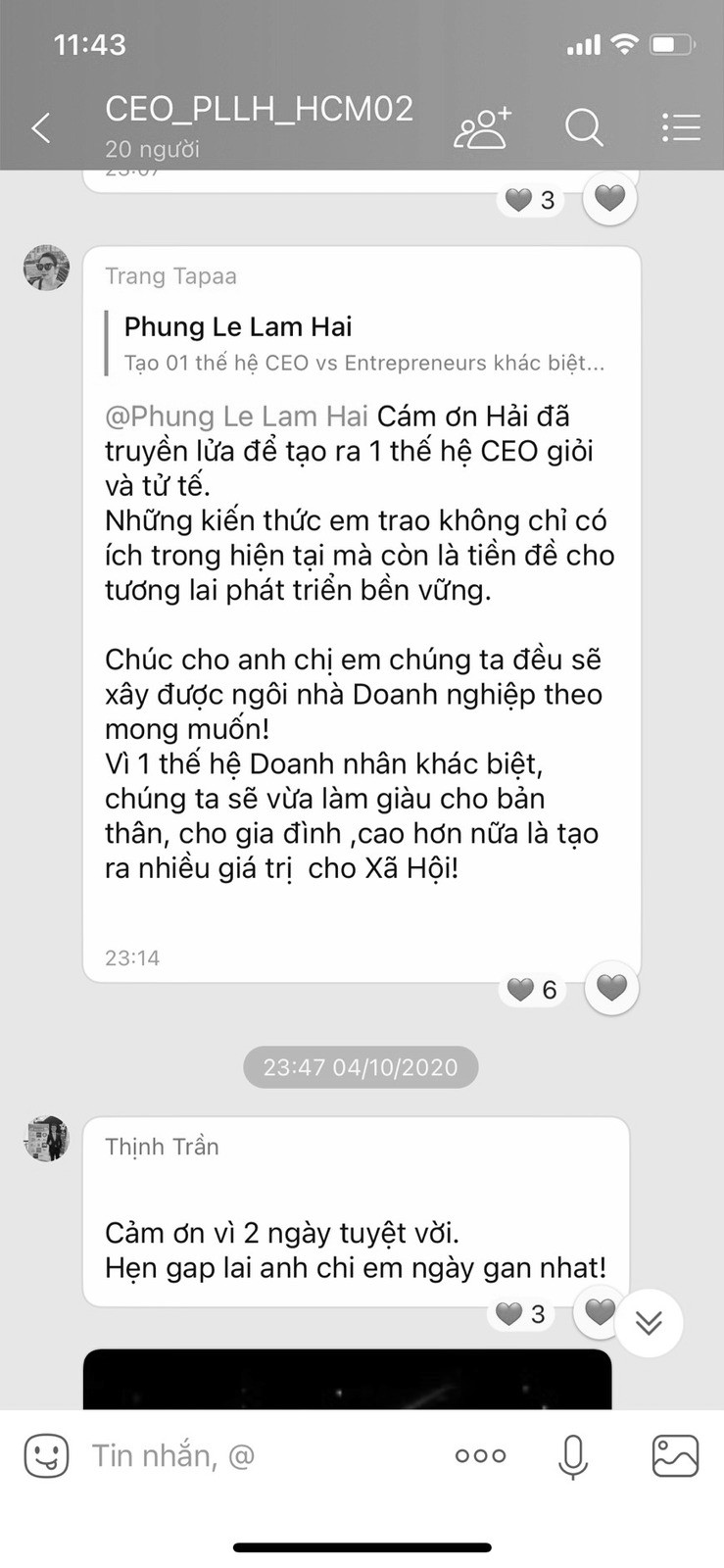Open the image below Thịnh Trần's message
This screenshot has width=724, height=1568.
[x=347, y=1379]
